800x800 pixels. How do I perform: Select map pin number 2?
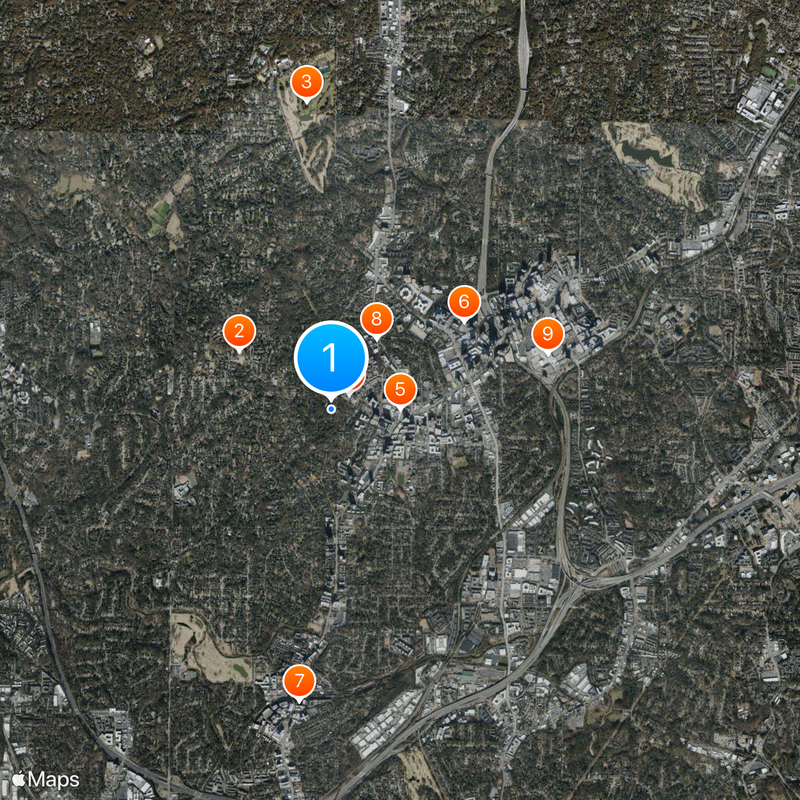pos(239,331)
